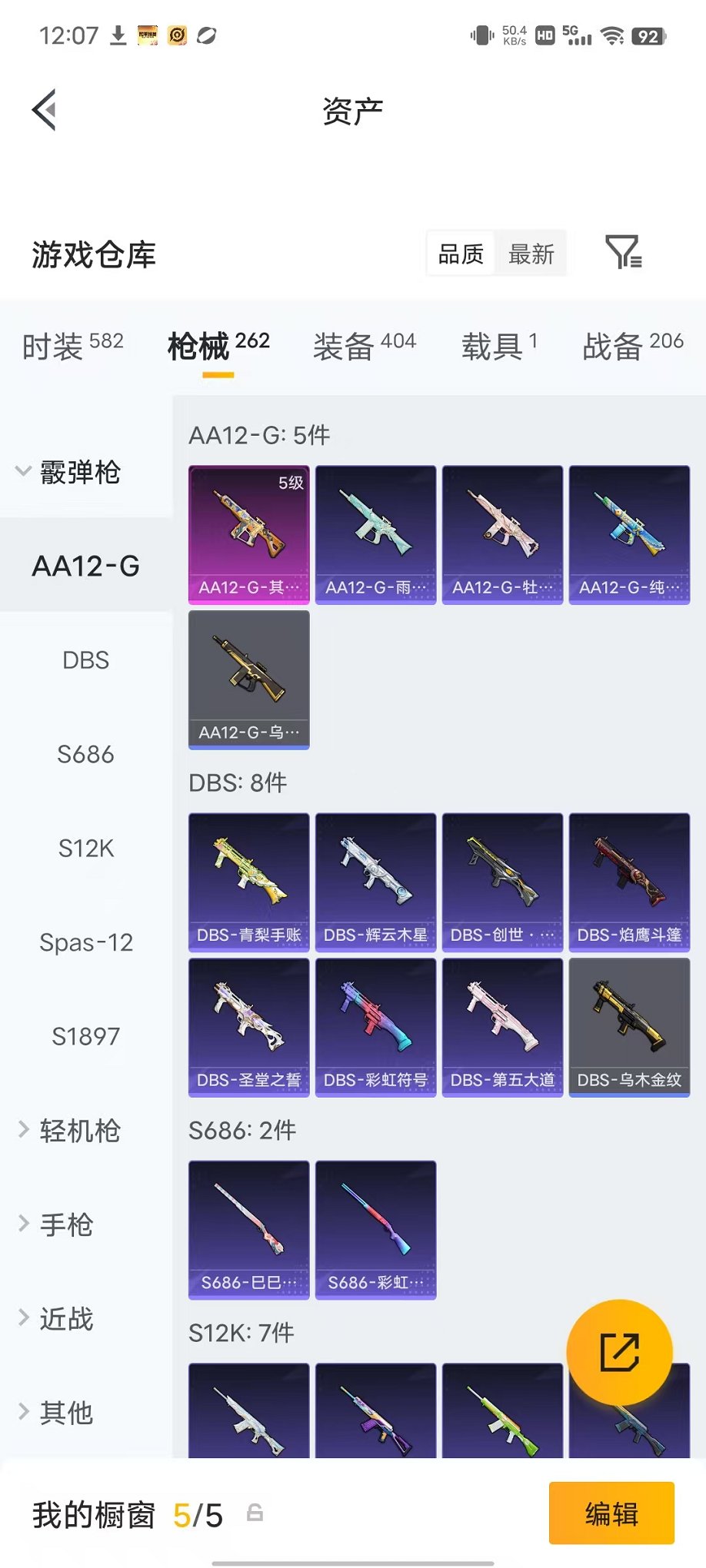Open the filter funnel icon

[x=624, y=252]
